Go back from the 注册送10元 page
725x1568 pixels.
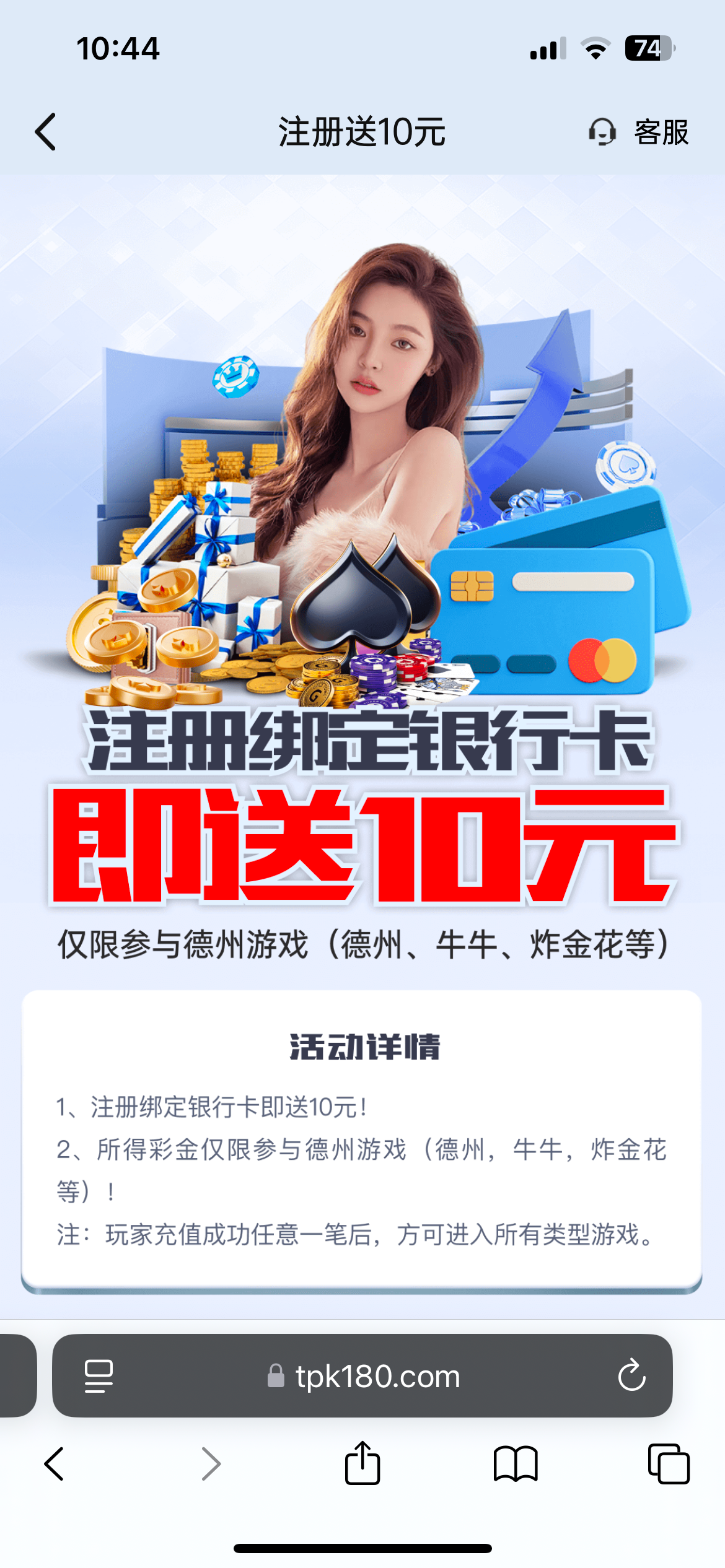(46, 132)
